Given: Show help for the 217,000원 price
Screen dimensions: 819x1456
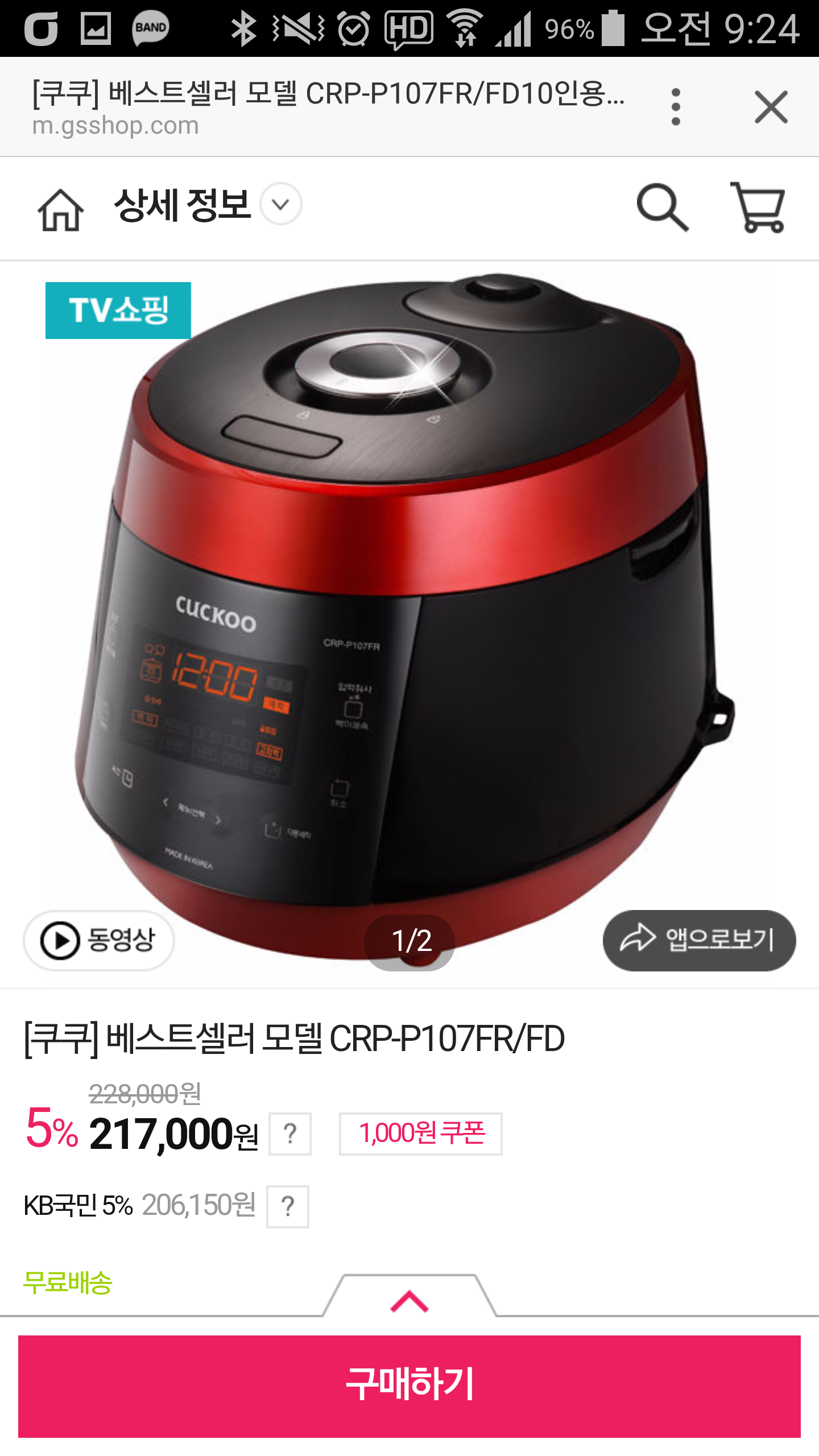Looking at the screenshot, I should coord(289,1134).
